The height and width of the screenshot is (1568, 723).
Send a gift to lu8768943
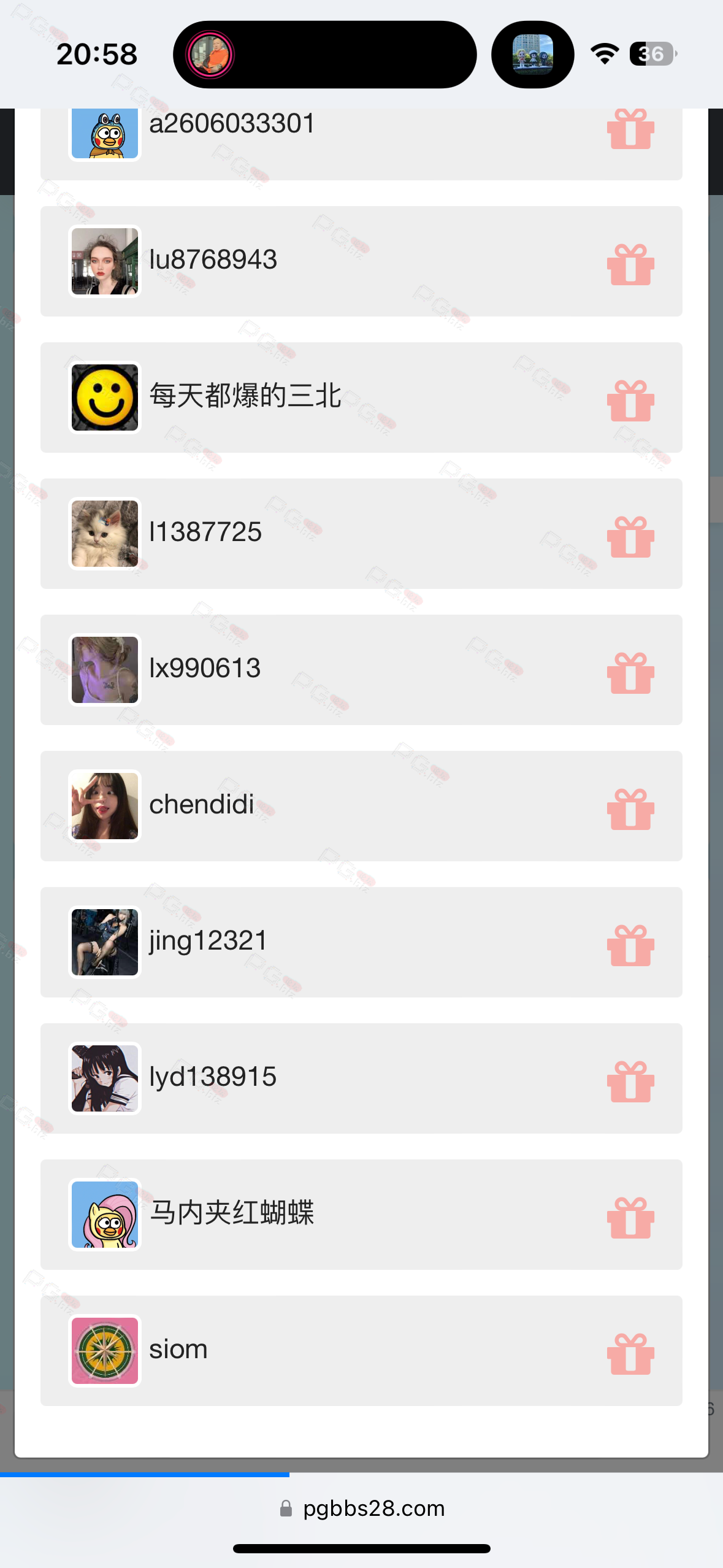(x=630, y=264)
